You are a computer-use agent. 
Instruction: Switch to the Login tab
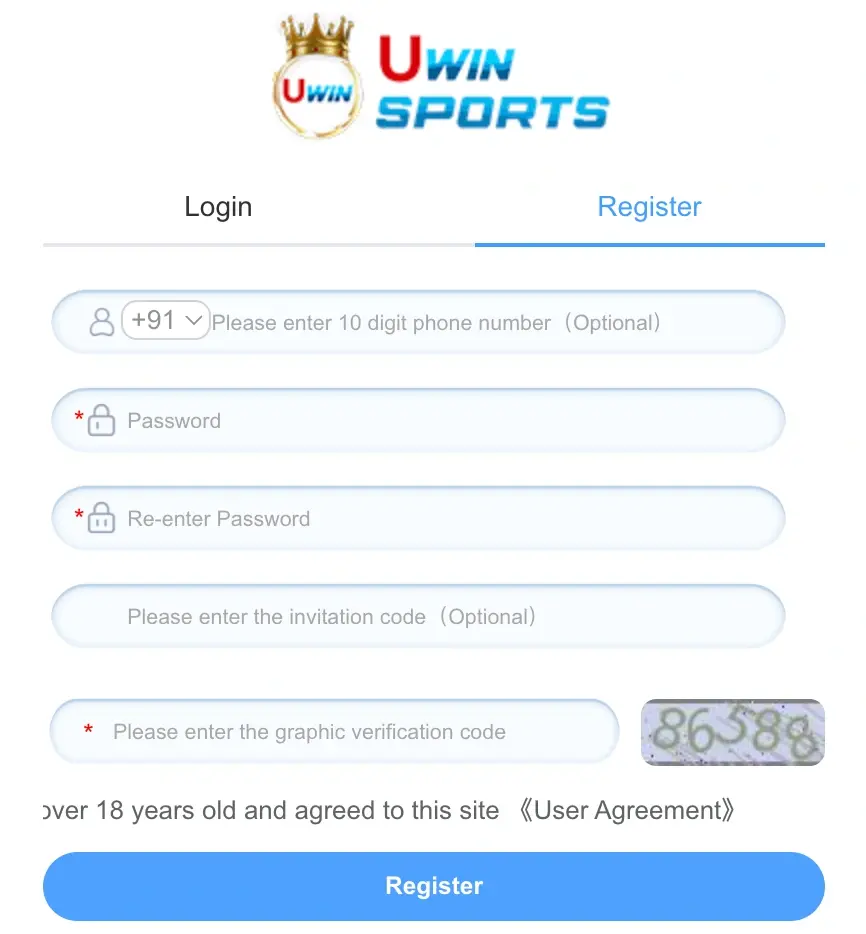click(x=217, y=207)
